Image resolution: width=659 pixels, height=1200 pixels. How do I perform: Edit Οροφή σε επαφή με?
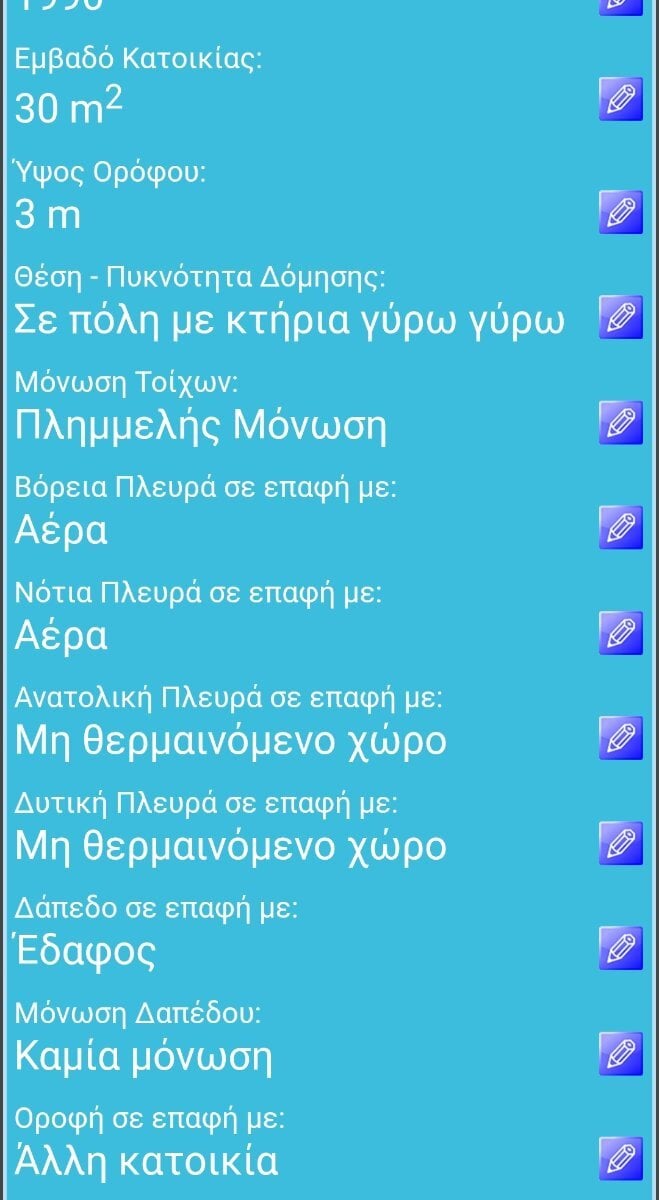621,1158
